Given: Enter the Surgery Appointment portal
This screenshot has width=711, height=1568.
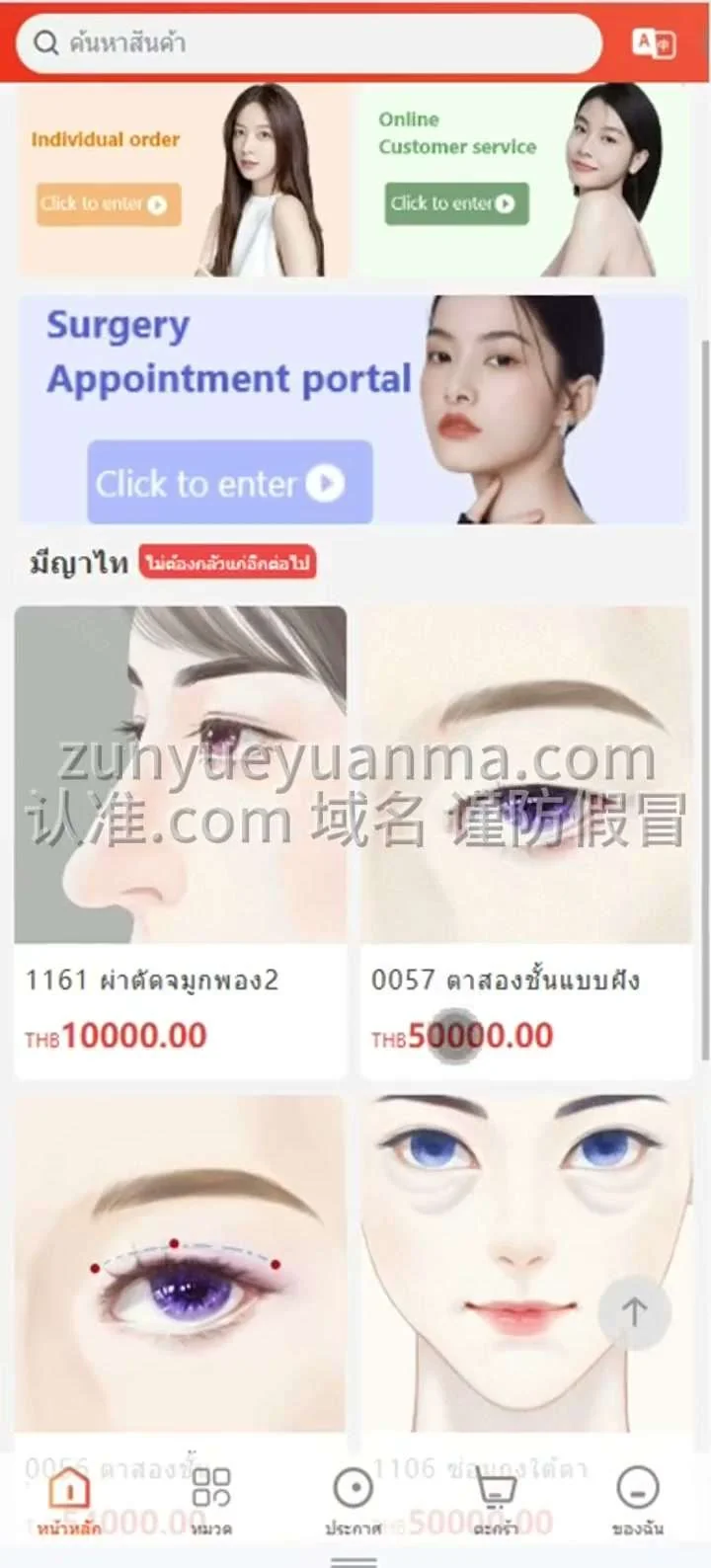Looking at the screenshot, I should (229, 483).
